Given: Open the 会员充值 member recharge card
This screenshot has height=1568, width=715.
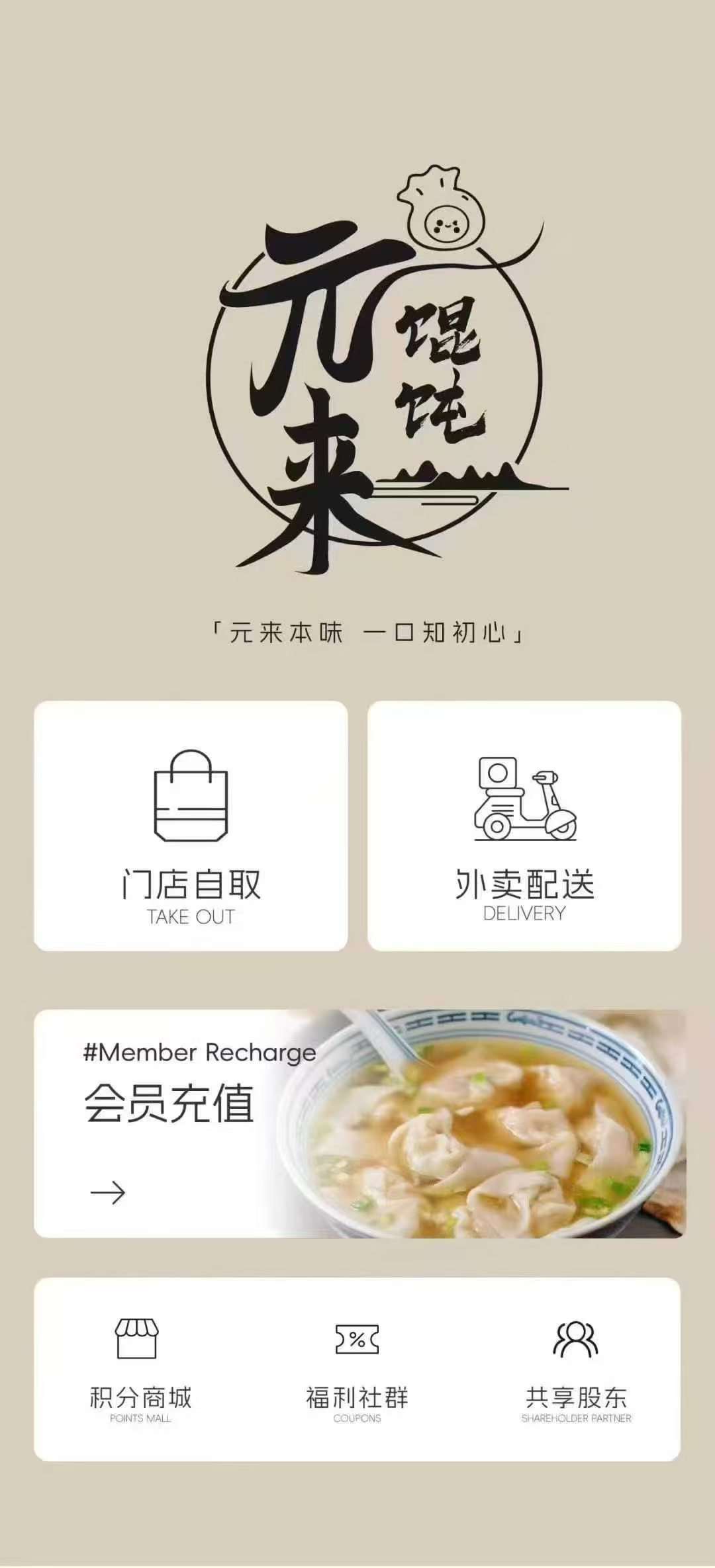Looking at the screenshot, I should point(359,1123).
